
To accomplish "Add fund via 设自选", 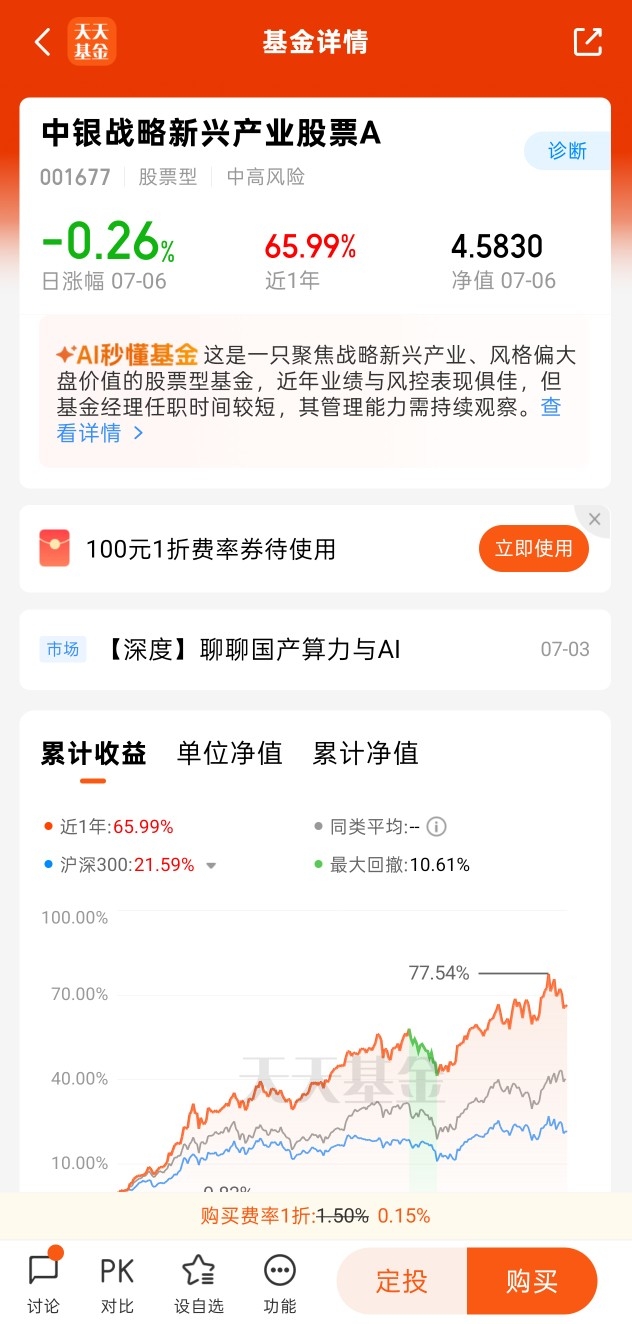I will tap(199, 1283).
